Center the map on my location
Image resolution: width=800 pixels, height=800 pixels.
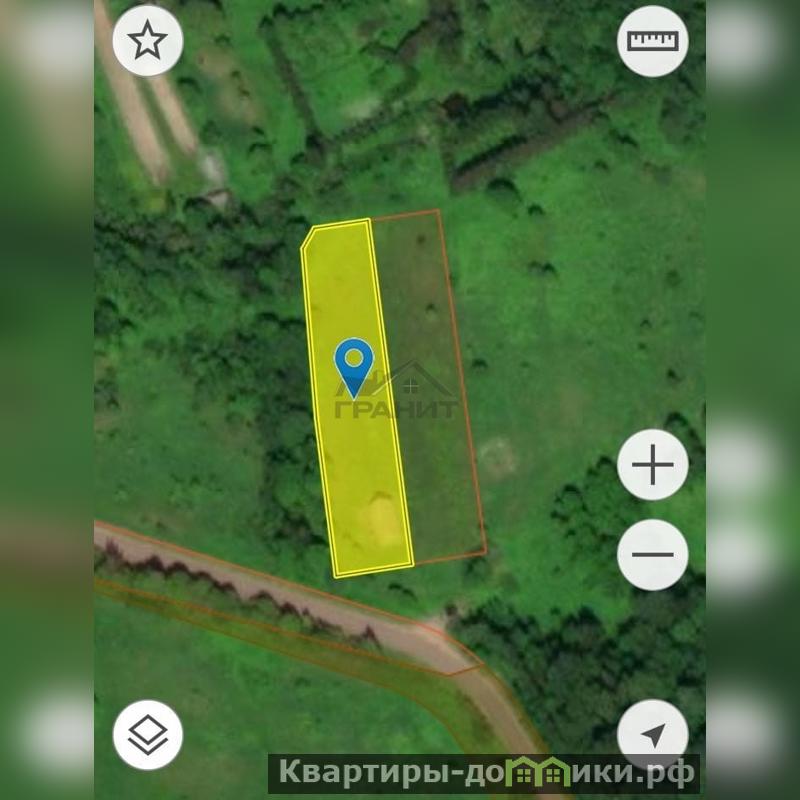(x=652, y=735)
